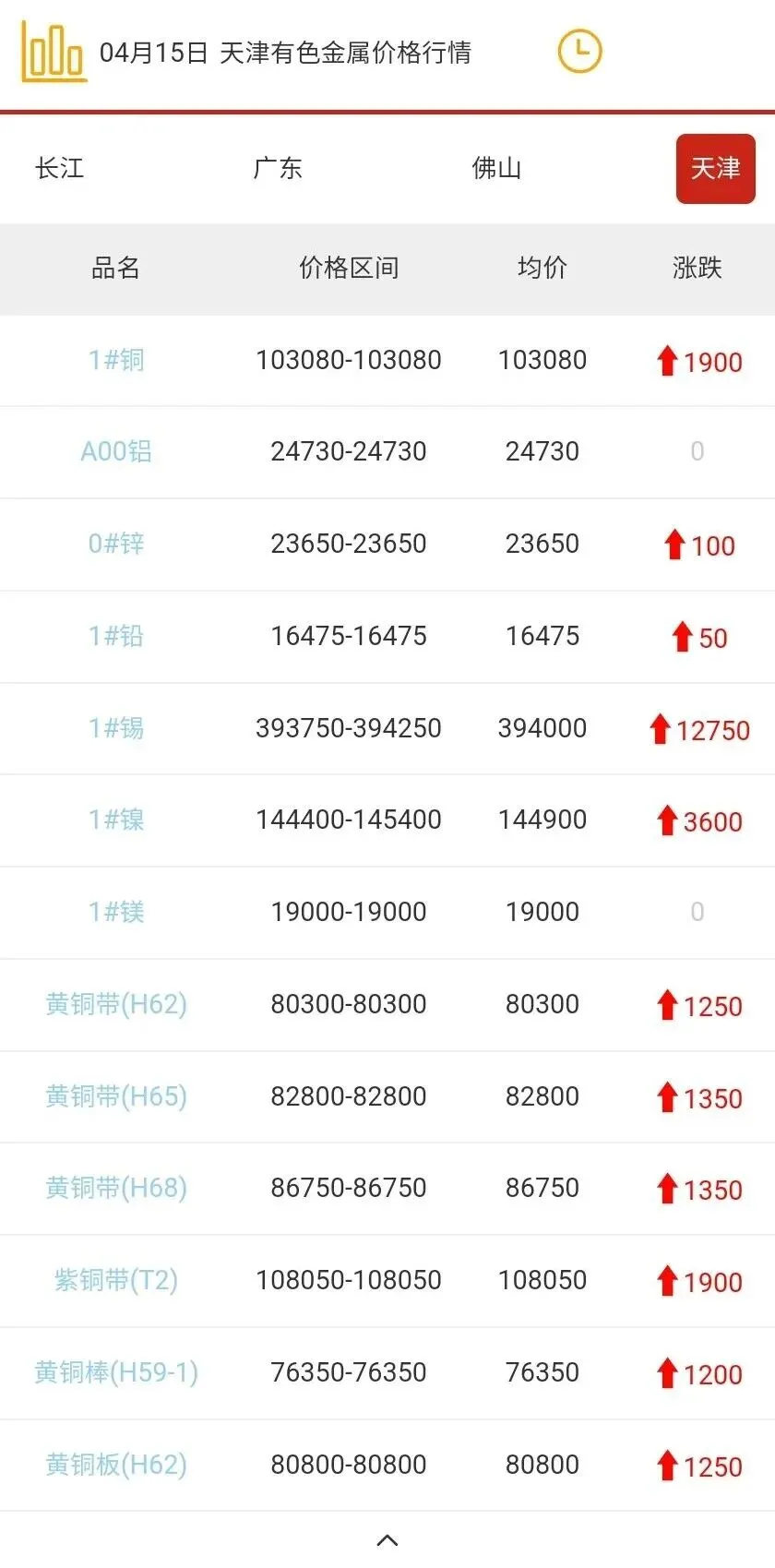Switch to the 长江 tab
The image size is (775, 1568).
pyautogui.click(x=60, y=168)
